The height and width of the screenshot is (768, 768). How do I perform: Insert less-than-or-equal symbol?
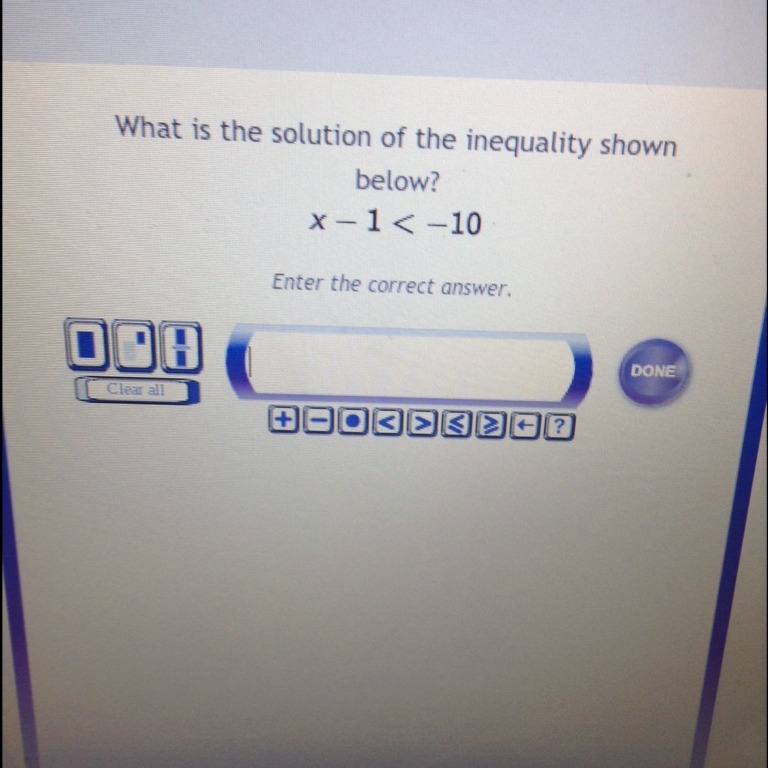click(x=457, y=426)
